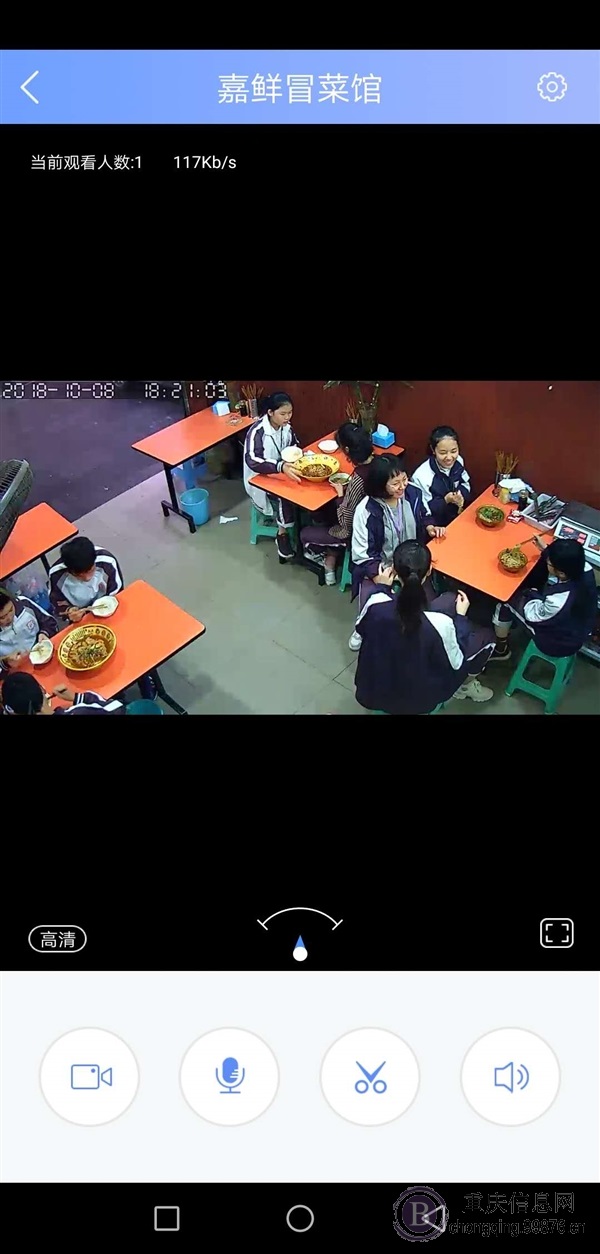Change the 高清 video quality setting

[x=57, y=939]
